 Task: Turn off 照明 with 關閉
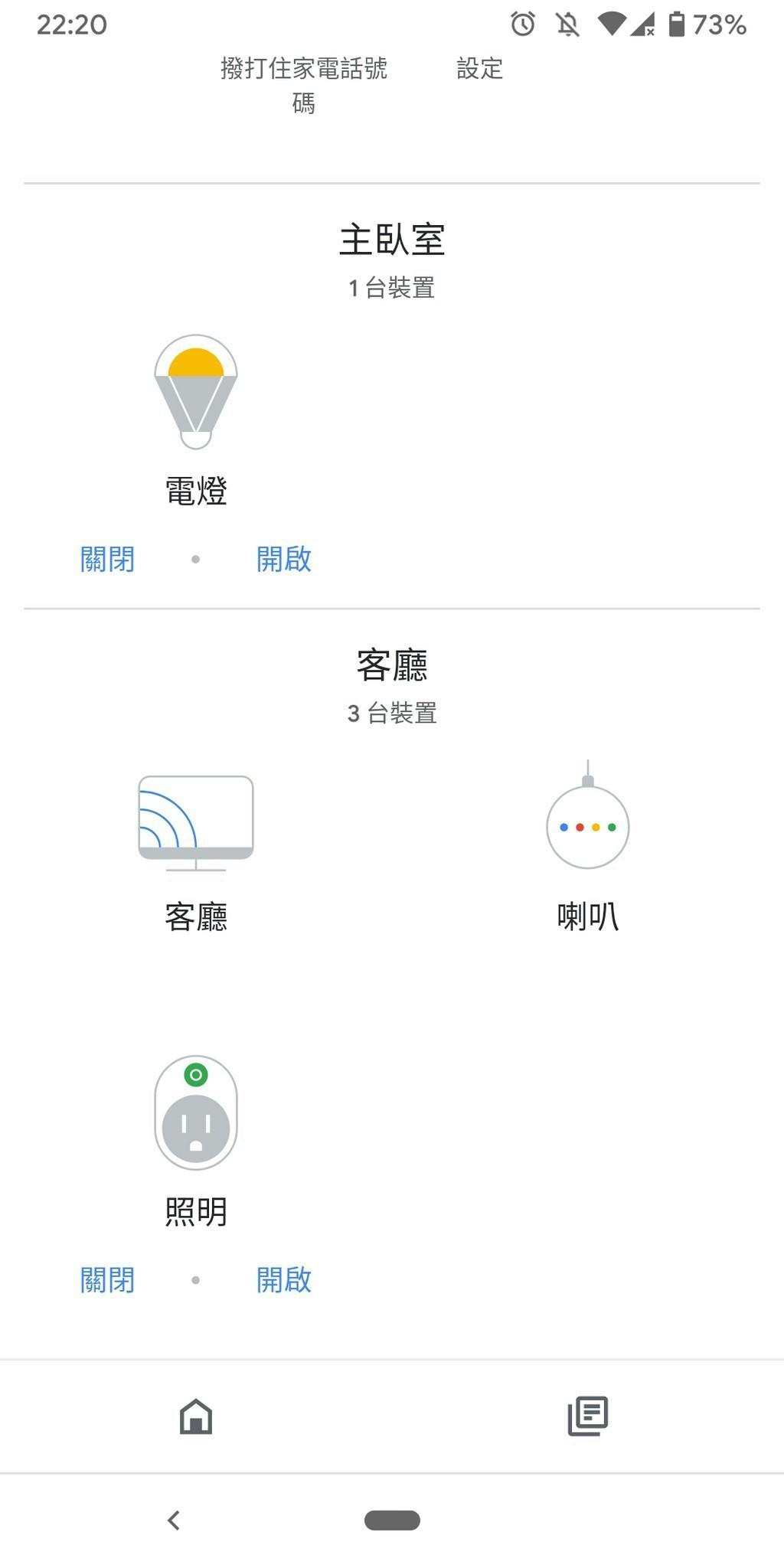point(108,1279)
